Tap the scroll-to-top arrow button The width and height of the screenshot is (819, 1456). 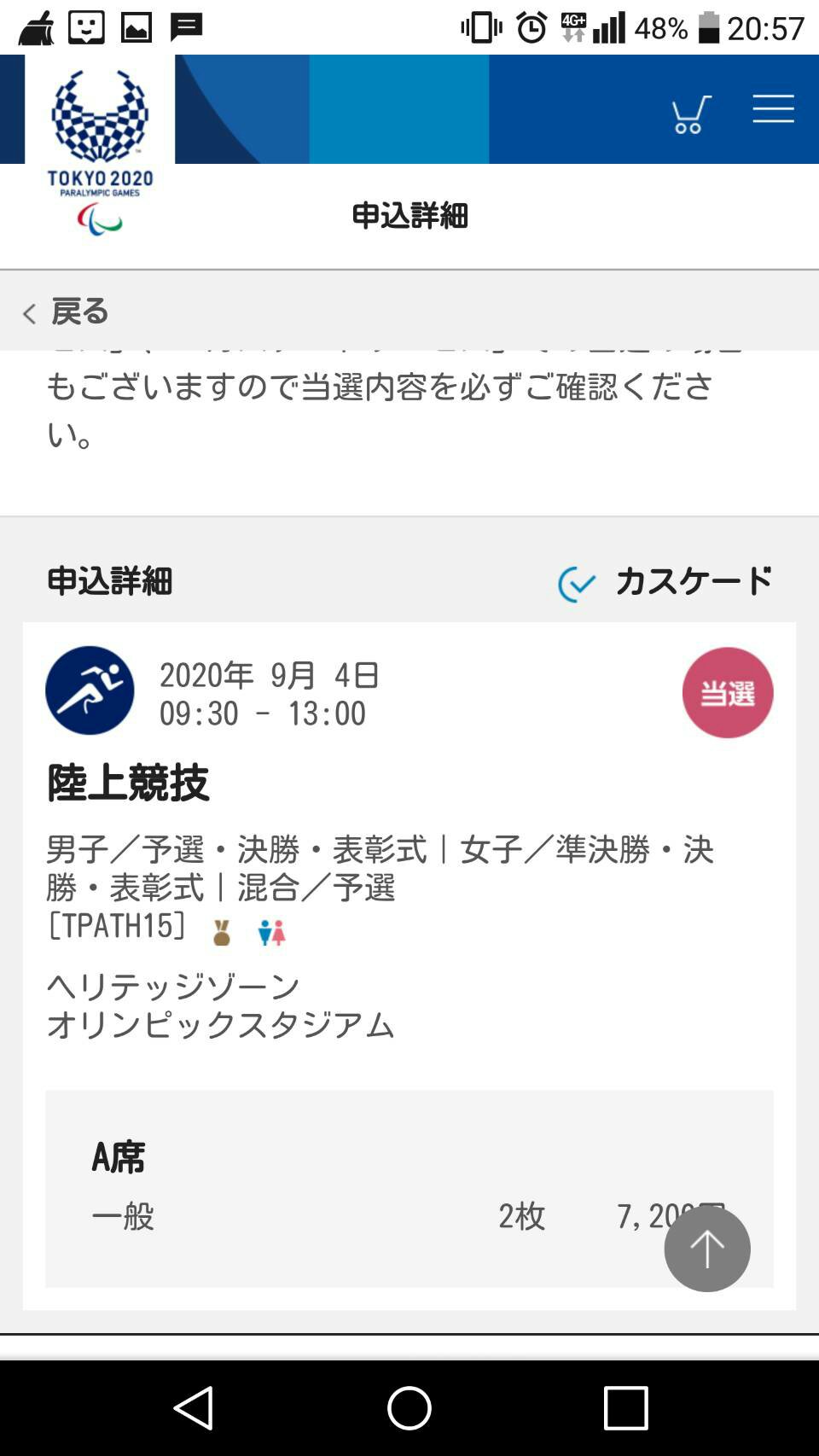click(x=706, y=1249)
